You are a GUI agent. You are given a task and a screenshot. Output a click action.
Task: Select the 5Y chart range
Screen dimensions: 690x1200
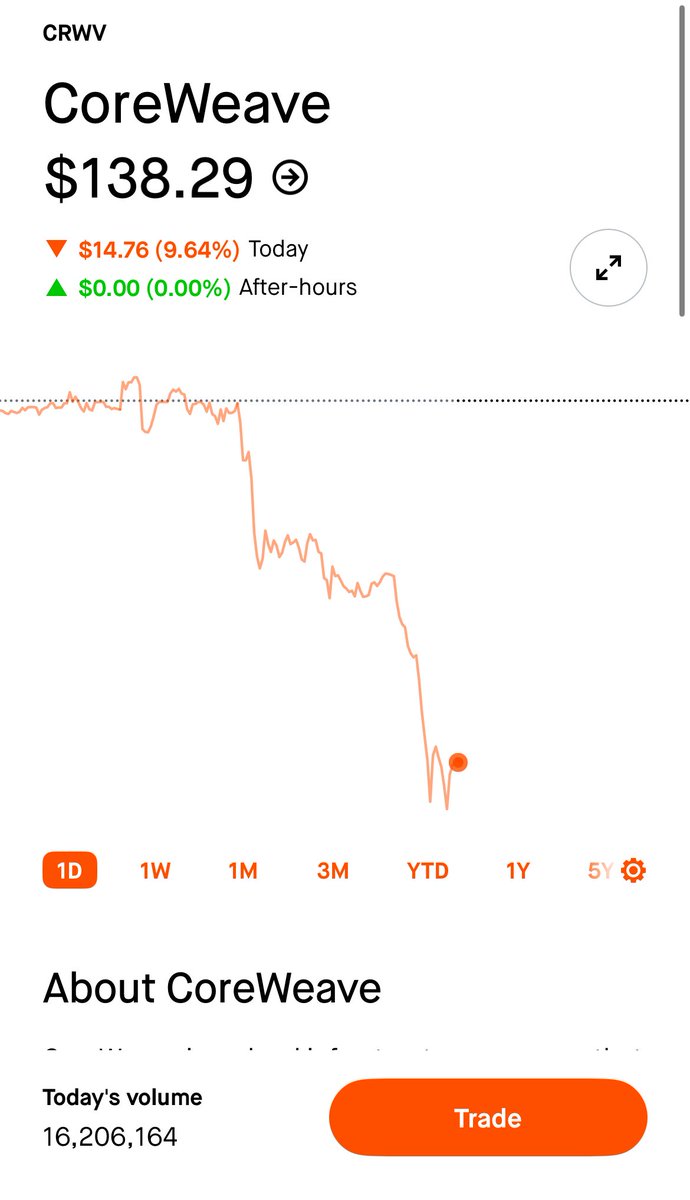pyautogui.click(x=600, y=871)
